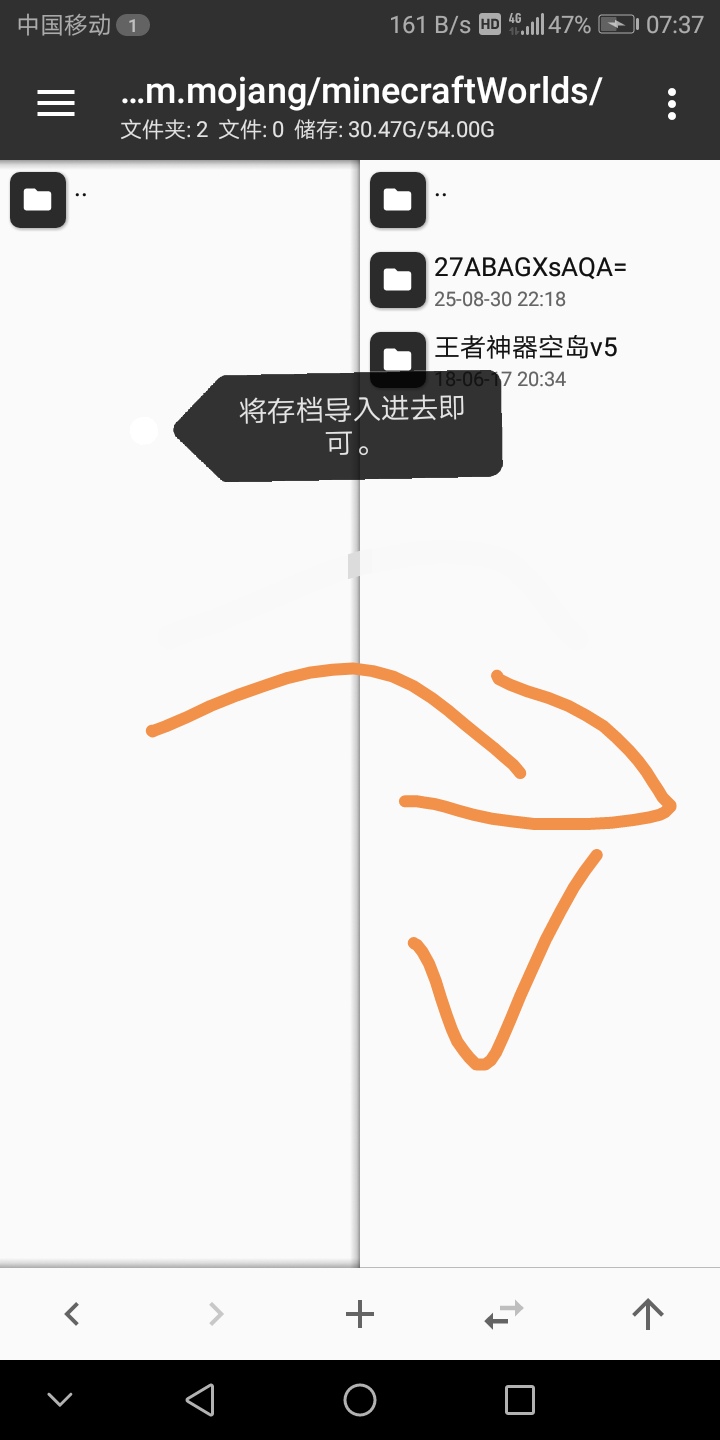This screenshot has width=720, height=1440.
Task: Go back with the bottom toolbar left arrow
Action: [72, 1314]
